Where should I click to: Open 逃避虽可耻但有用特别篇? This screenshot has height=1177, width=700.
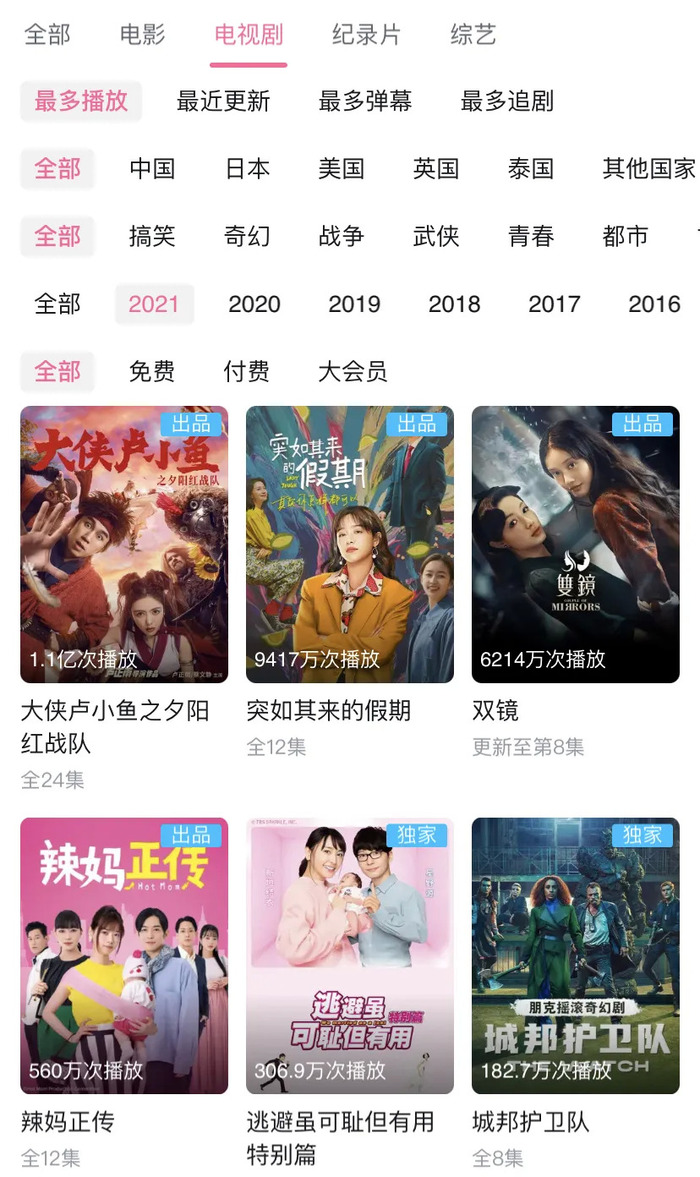click(350, 956)
